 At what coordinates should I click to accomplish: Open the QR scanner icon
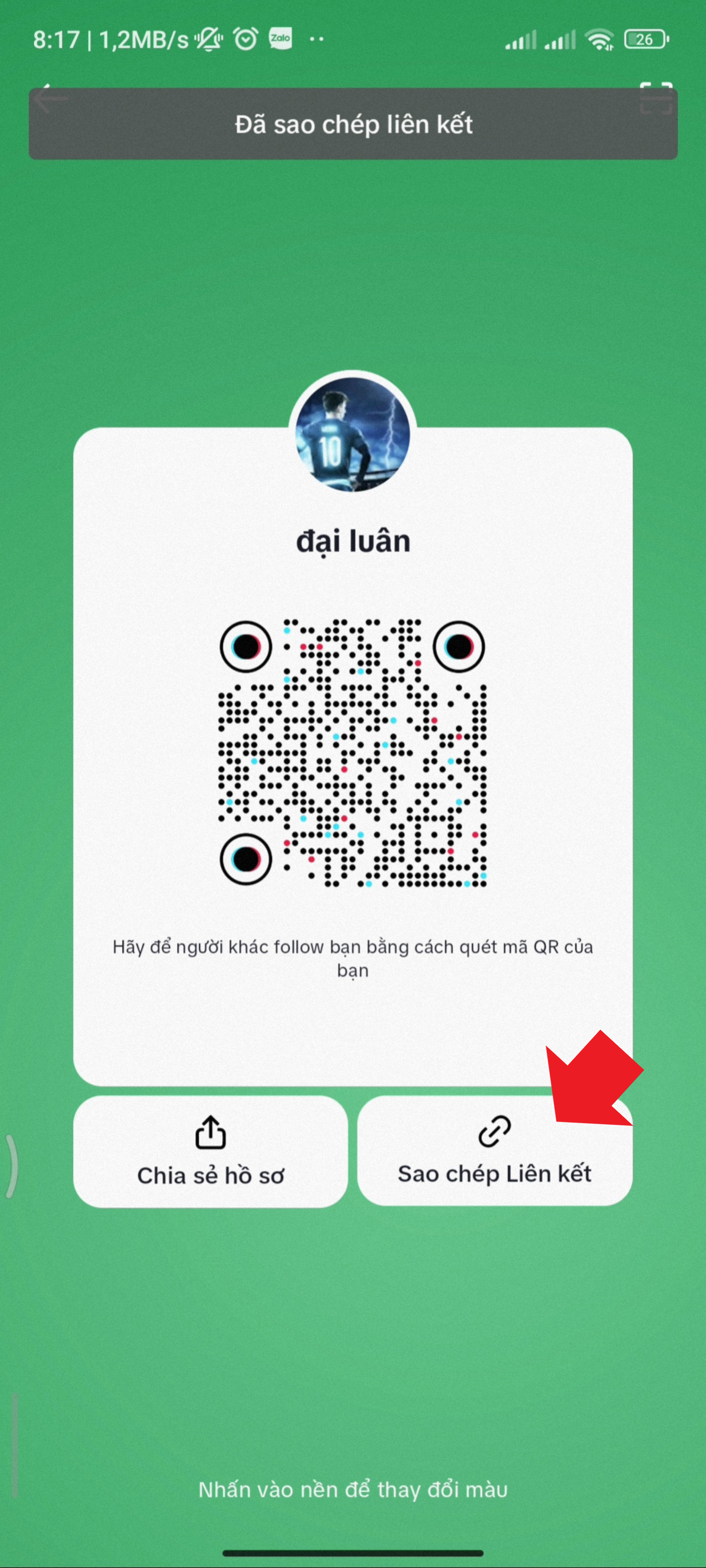(656, 99)
